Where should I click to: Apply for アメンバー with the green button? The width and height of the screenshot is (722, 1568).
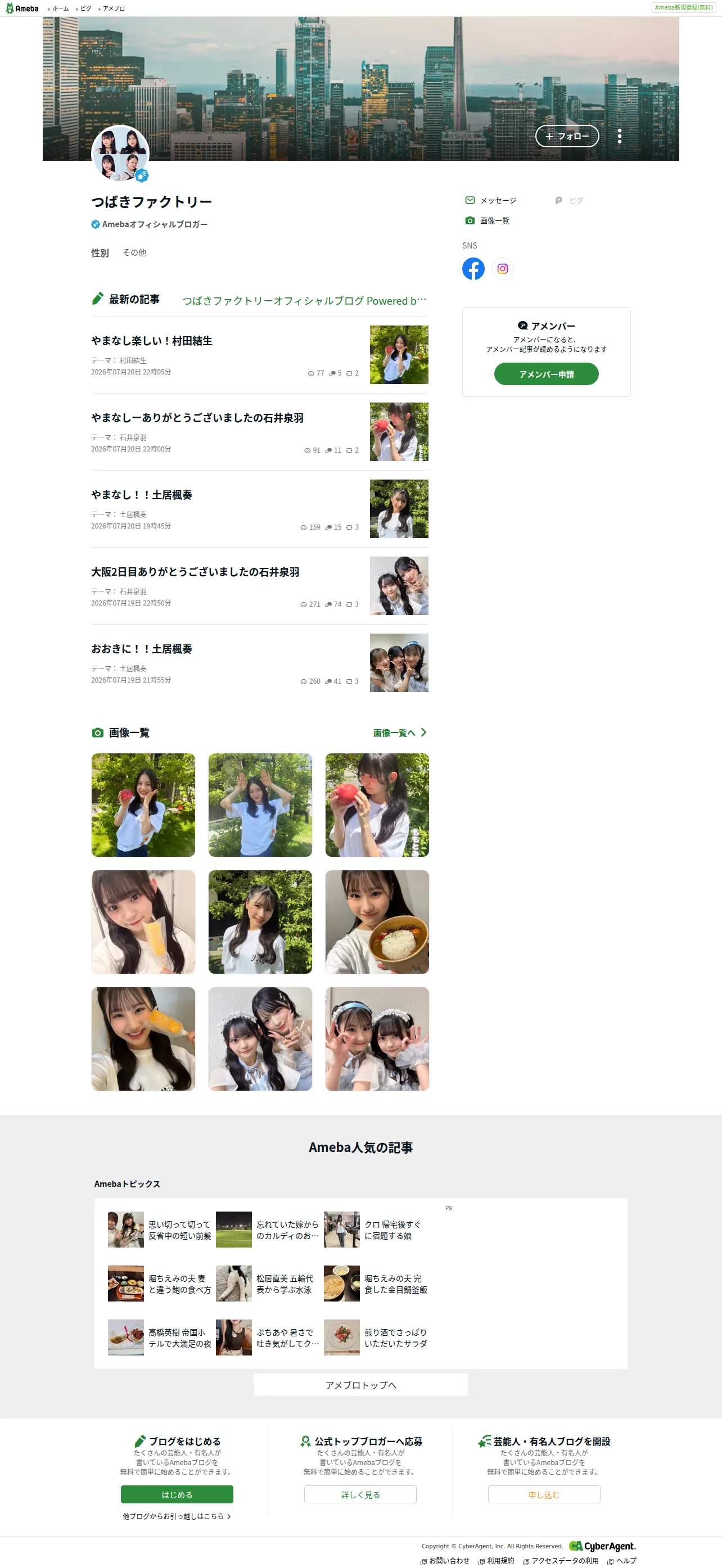(546, 374)
